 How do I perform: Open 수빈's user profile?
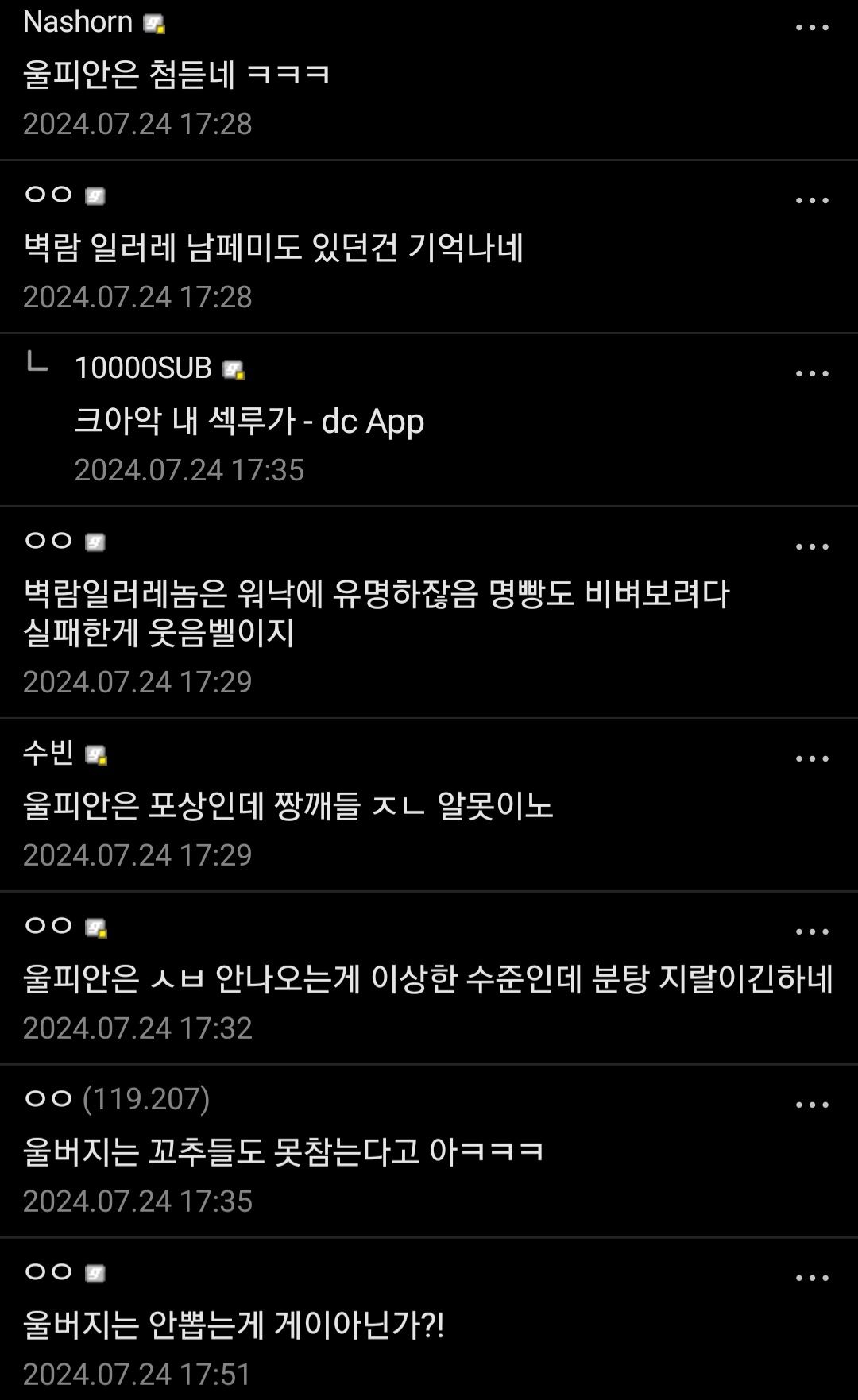[x=48, y=753]
